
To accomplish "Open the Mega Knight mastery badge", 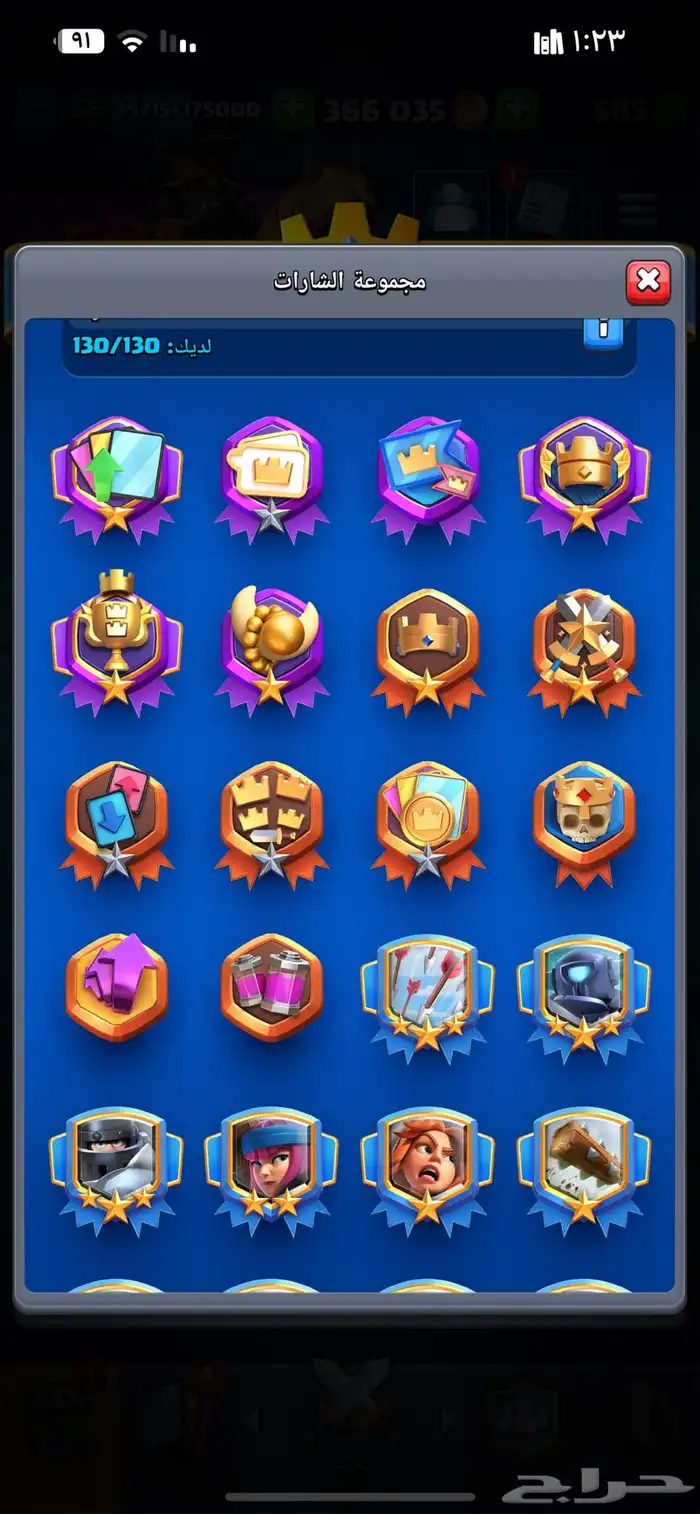I will pos(584,988).
